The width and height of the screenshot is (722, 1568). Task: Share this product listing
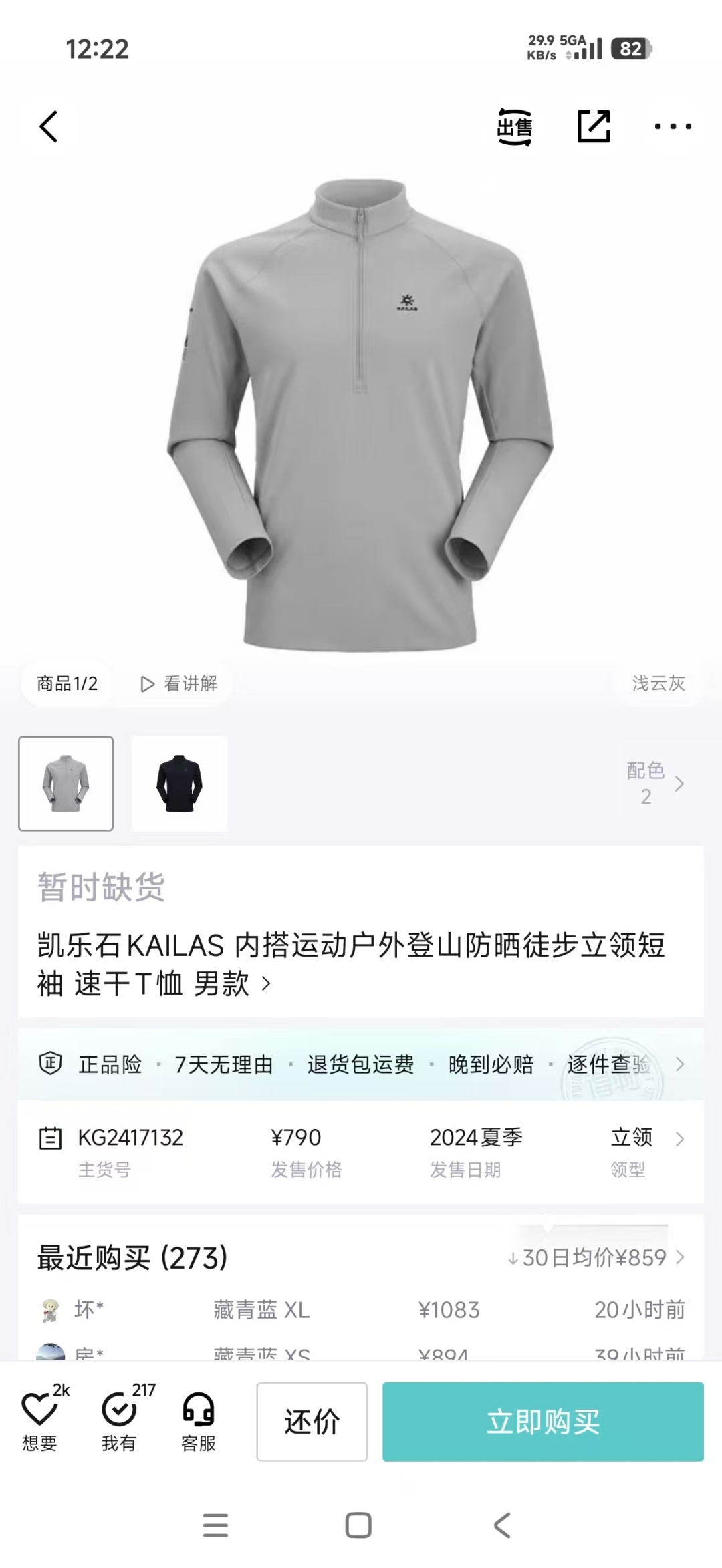pos(594,126)
